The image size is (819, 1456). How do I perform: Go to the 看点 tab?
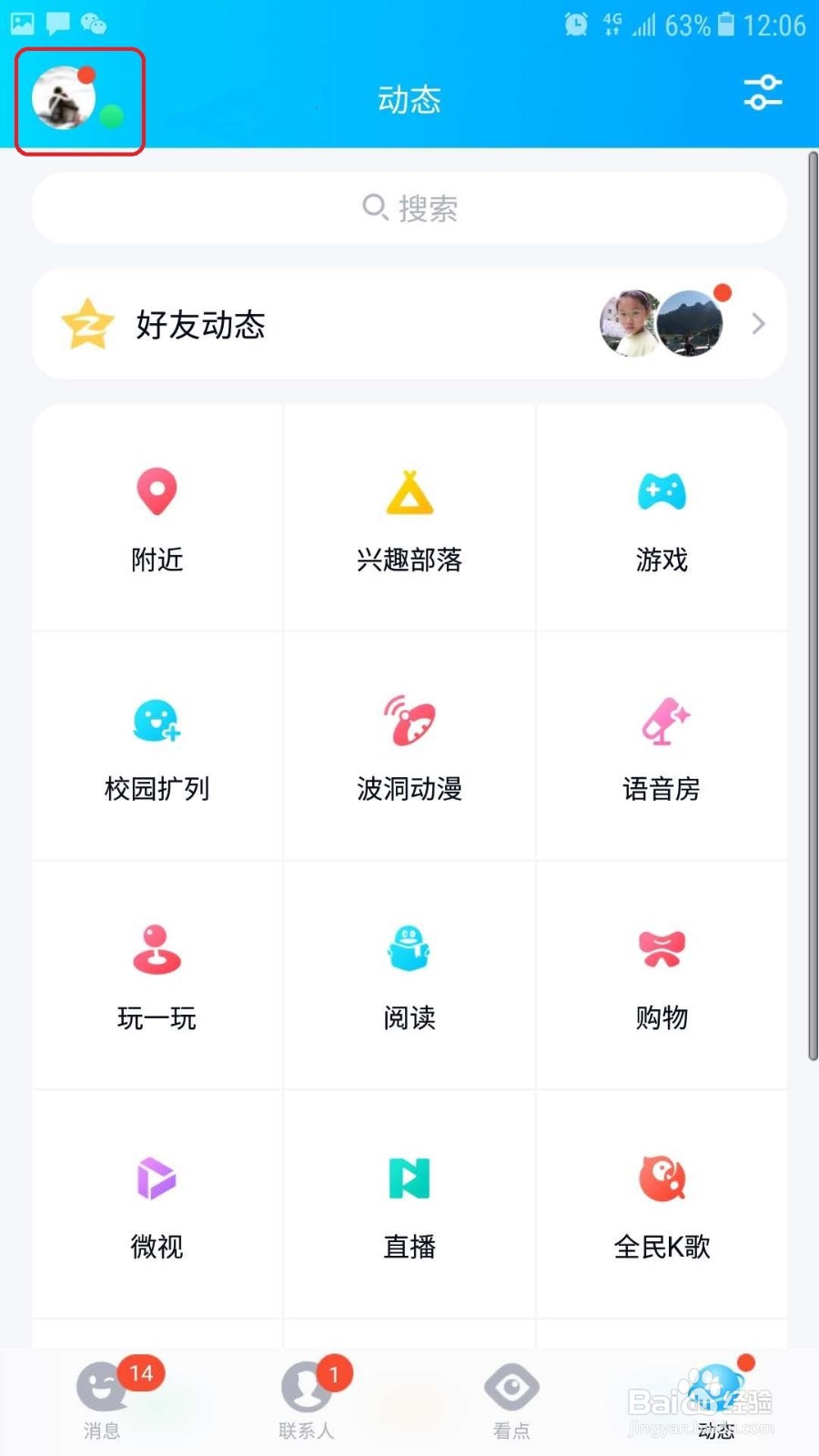(511, 1400)
